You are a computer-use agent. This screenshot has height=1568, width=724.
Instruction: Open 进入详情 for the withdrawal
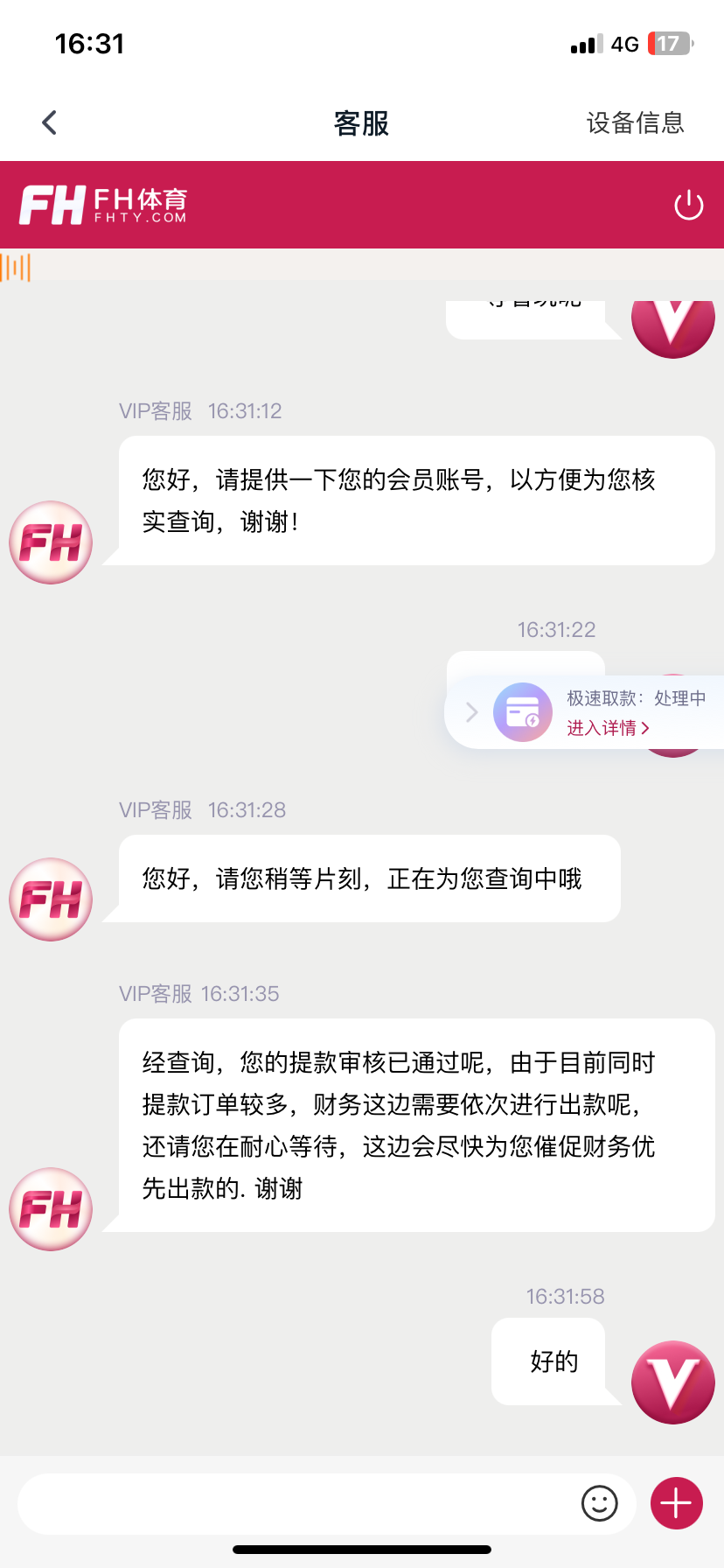click(x=608, y=728)
